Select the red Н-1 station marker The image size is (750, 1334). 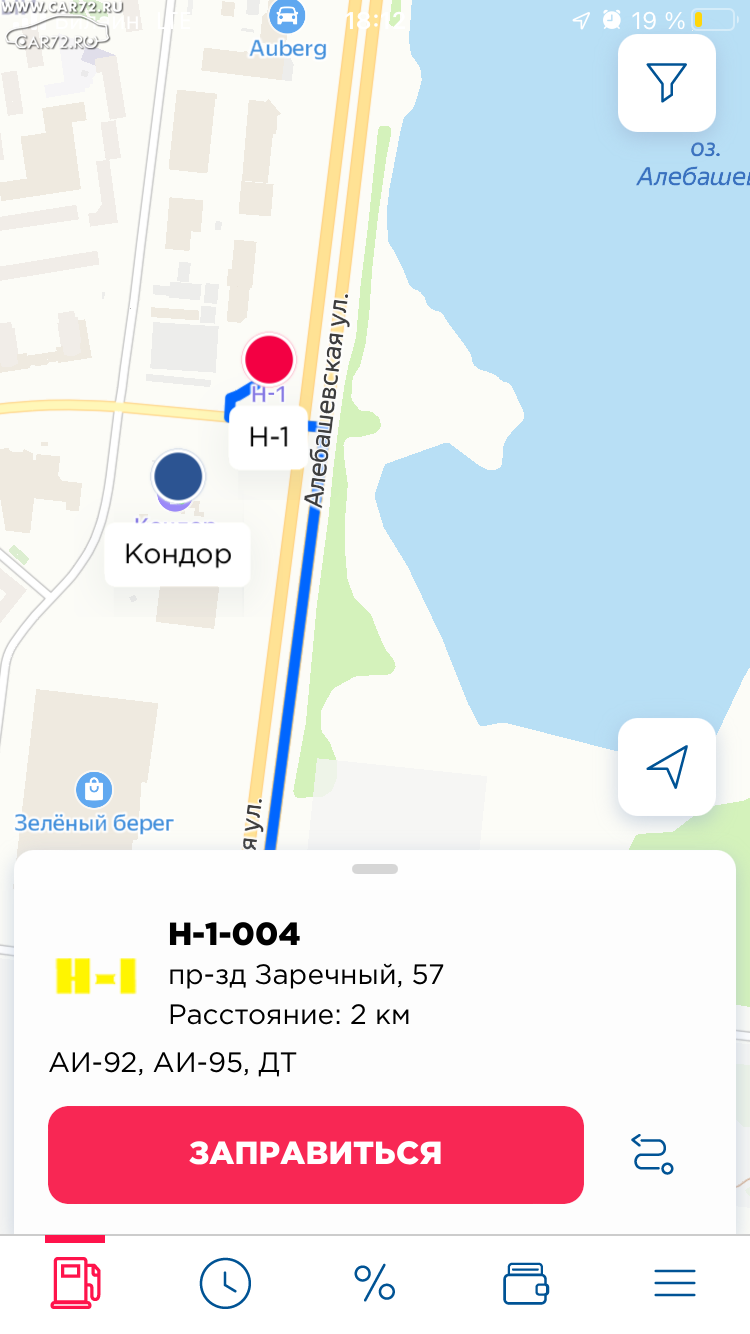click(x=269, y=358)
